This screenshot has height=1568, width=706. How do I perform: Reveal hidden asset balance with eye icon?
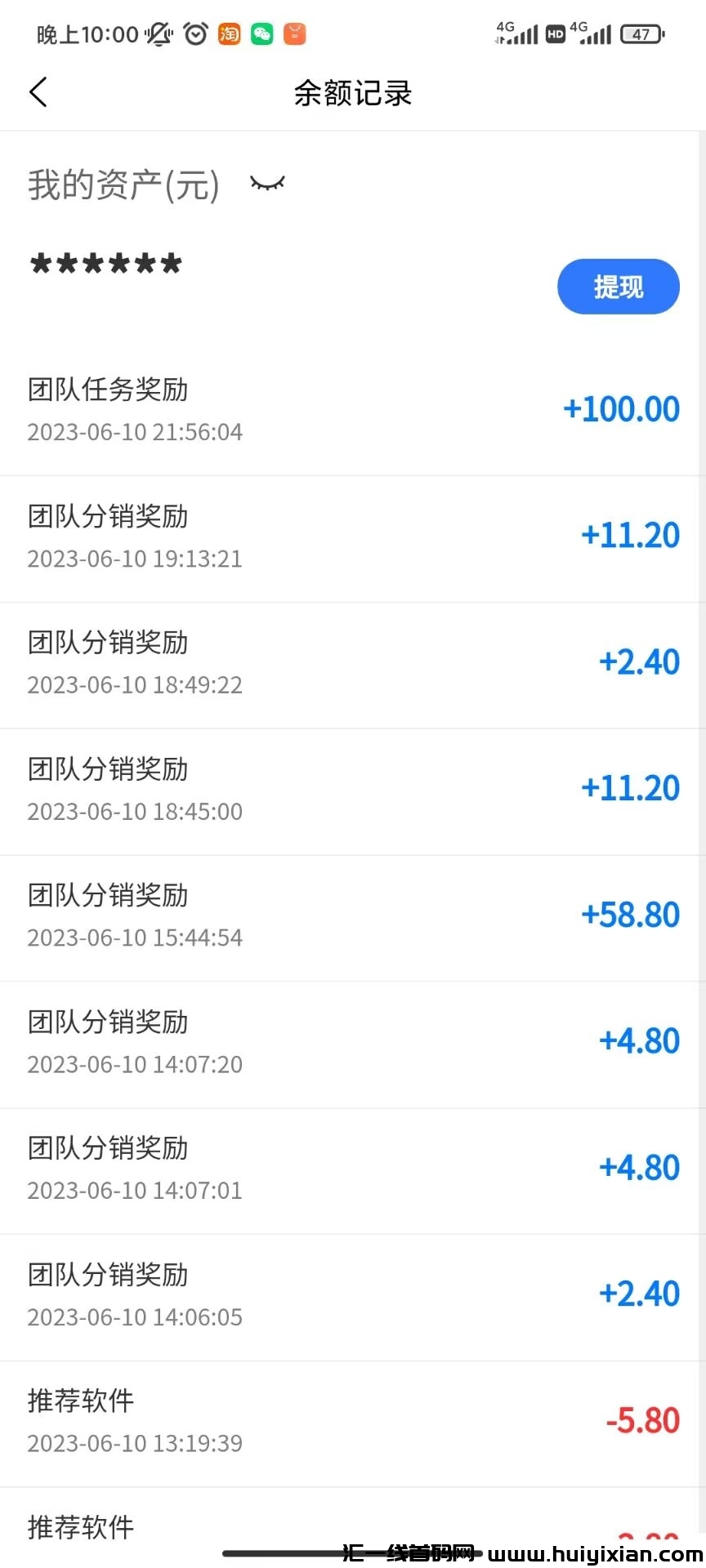coord(267,184)
